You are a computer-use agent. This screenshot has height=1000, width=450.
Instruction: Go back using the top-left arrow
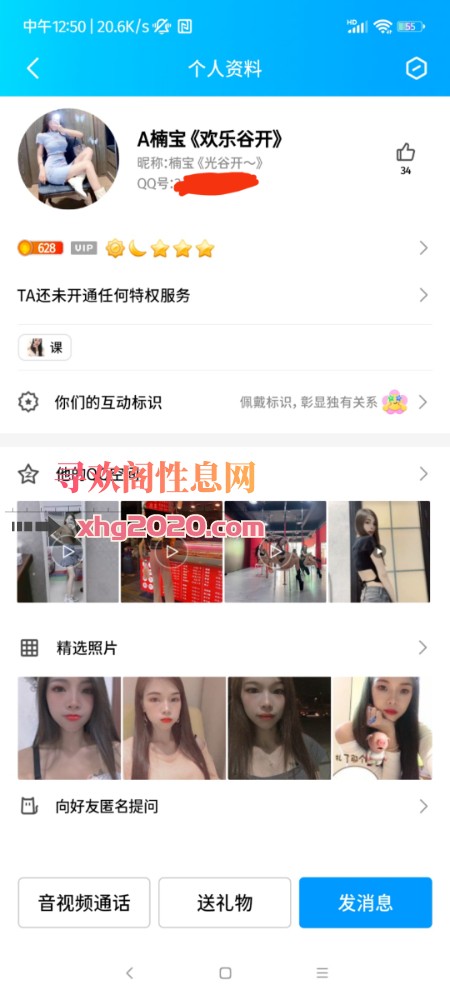click(x=33, y=68)
